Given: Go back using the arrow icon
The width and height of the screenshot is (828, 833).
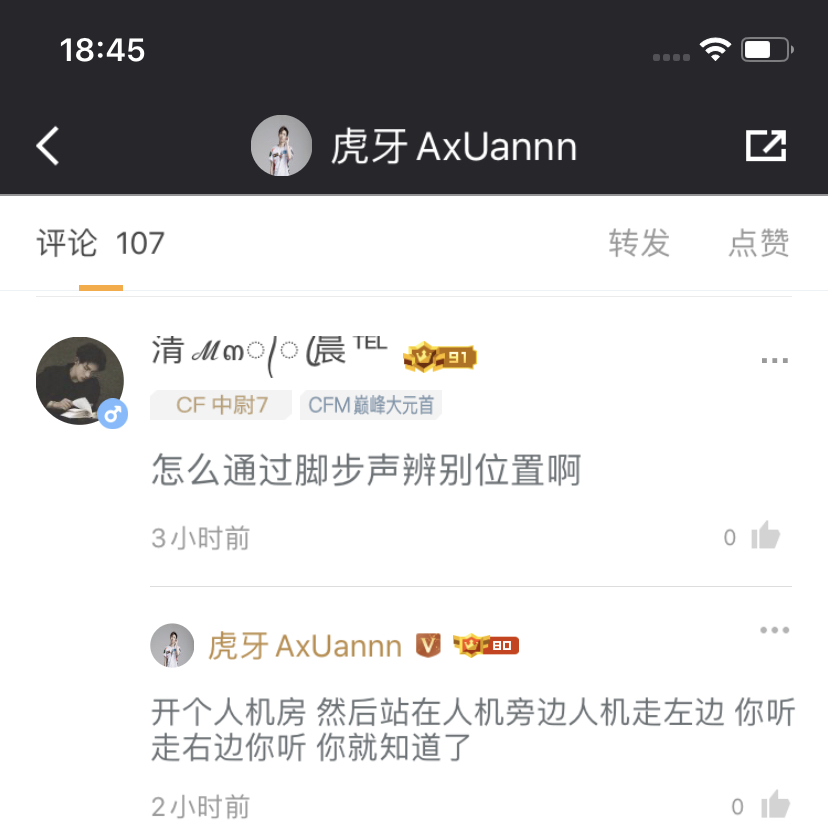Looking at the screenshot, I should point(48,146).
